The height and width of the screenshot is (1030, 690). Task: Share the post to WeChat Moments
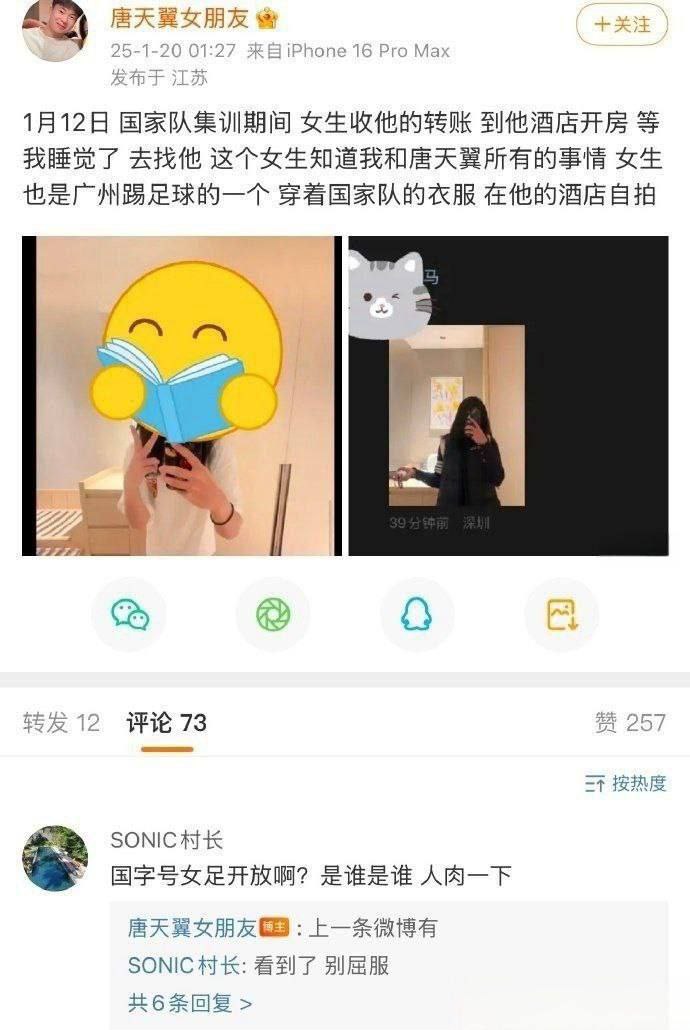coord(272,614)
